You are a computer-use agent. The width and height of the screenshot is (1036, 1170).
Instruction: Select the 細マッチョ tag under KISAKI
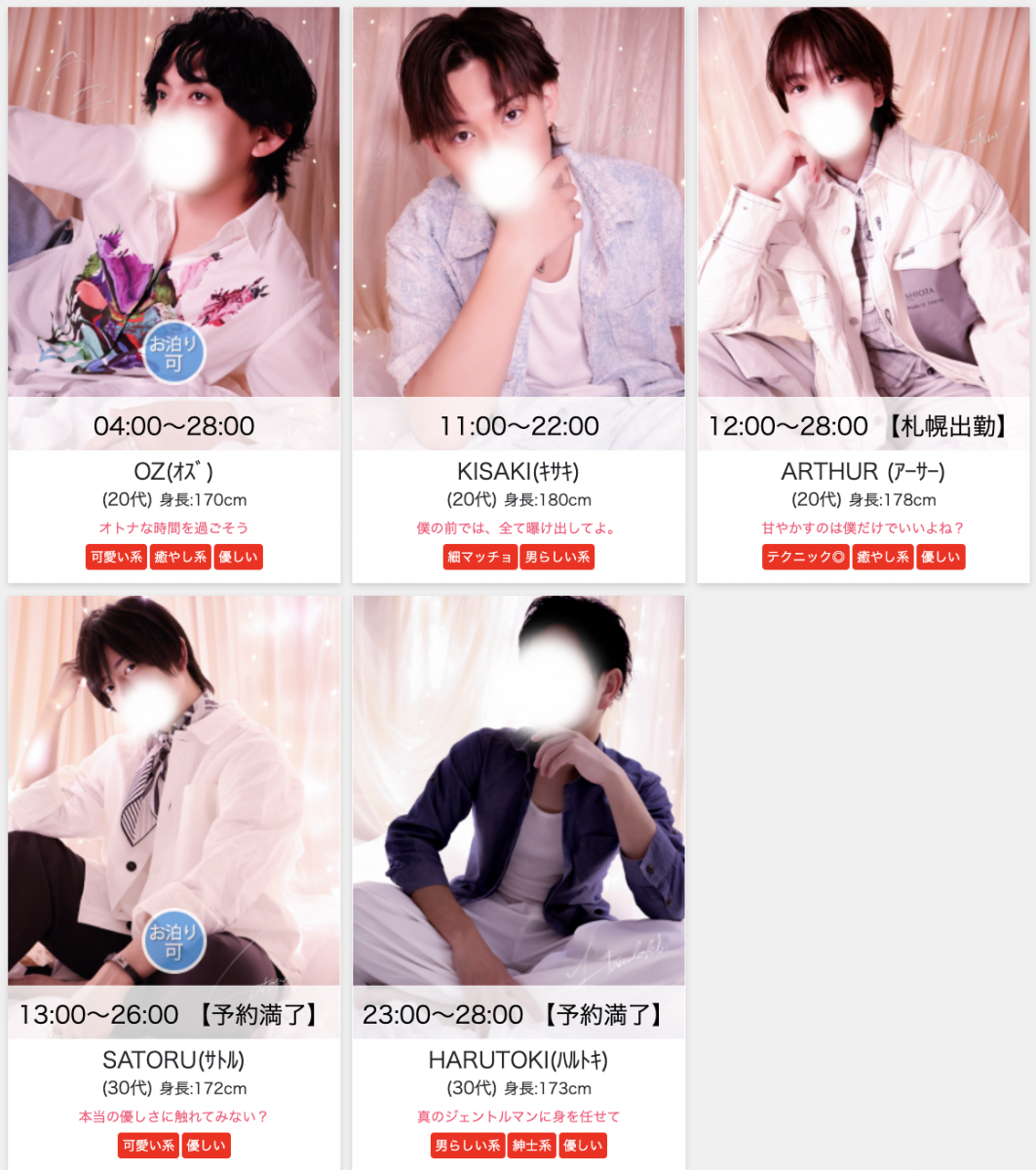480,558
